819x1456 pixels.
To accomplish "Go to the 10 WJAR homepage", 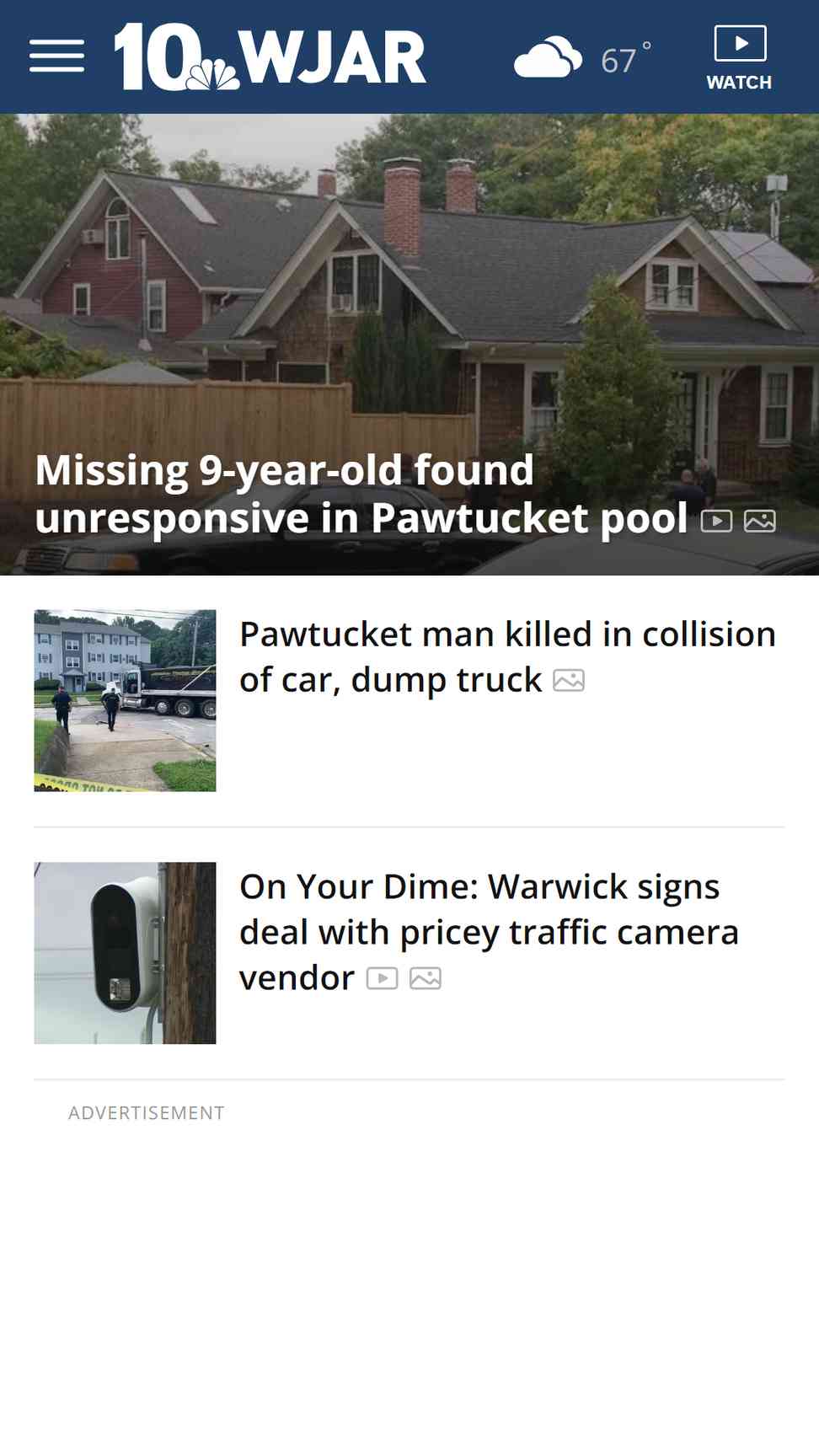I will pos(270,56).
